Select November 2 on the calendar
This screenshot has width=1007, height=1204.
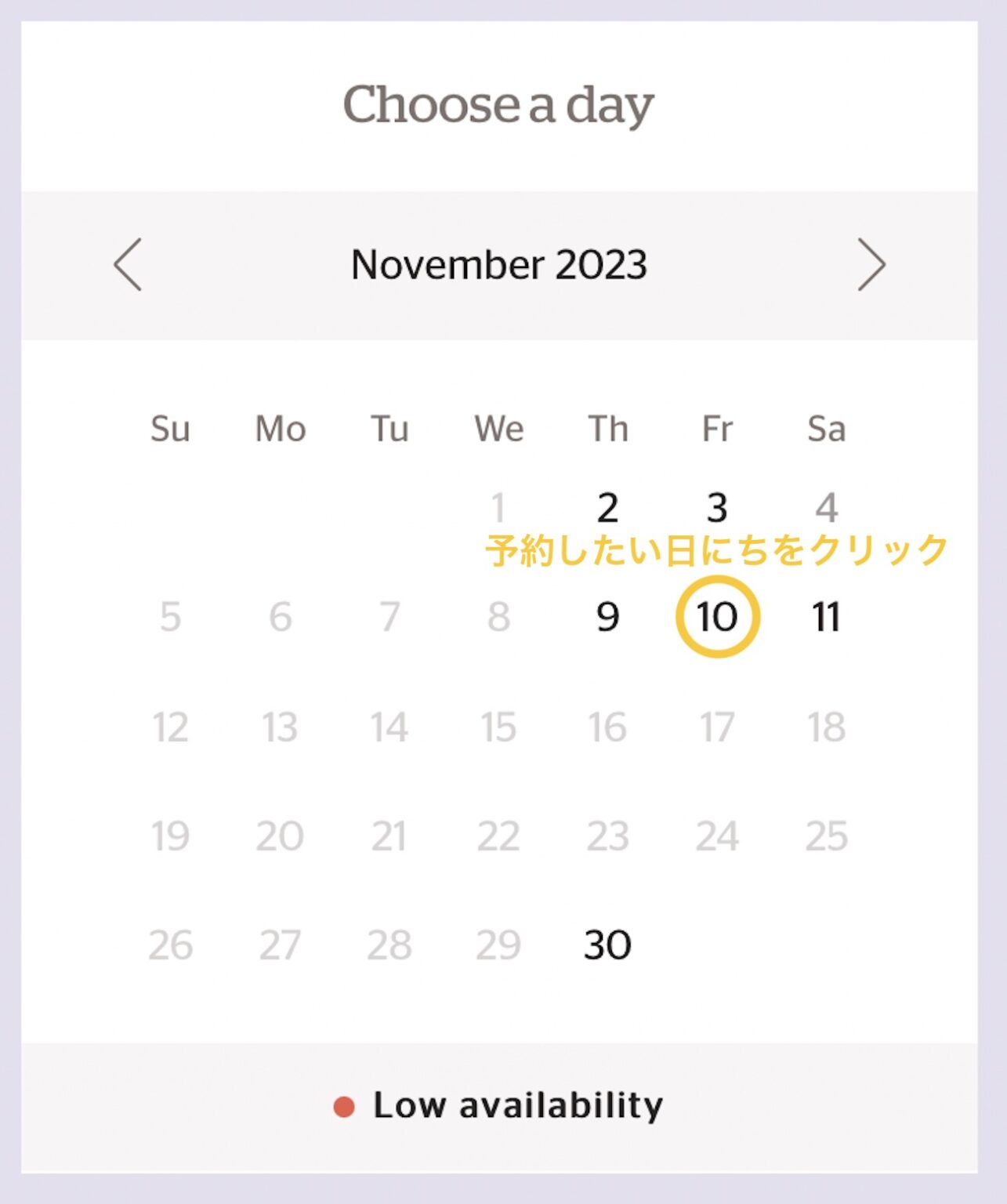(x=607, y=508)
